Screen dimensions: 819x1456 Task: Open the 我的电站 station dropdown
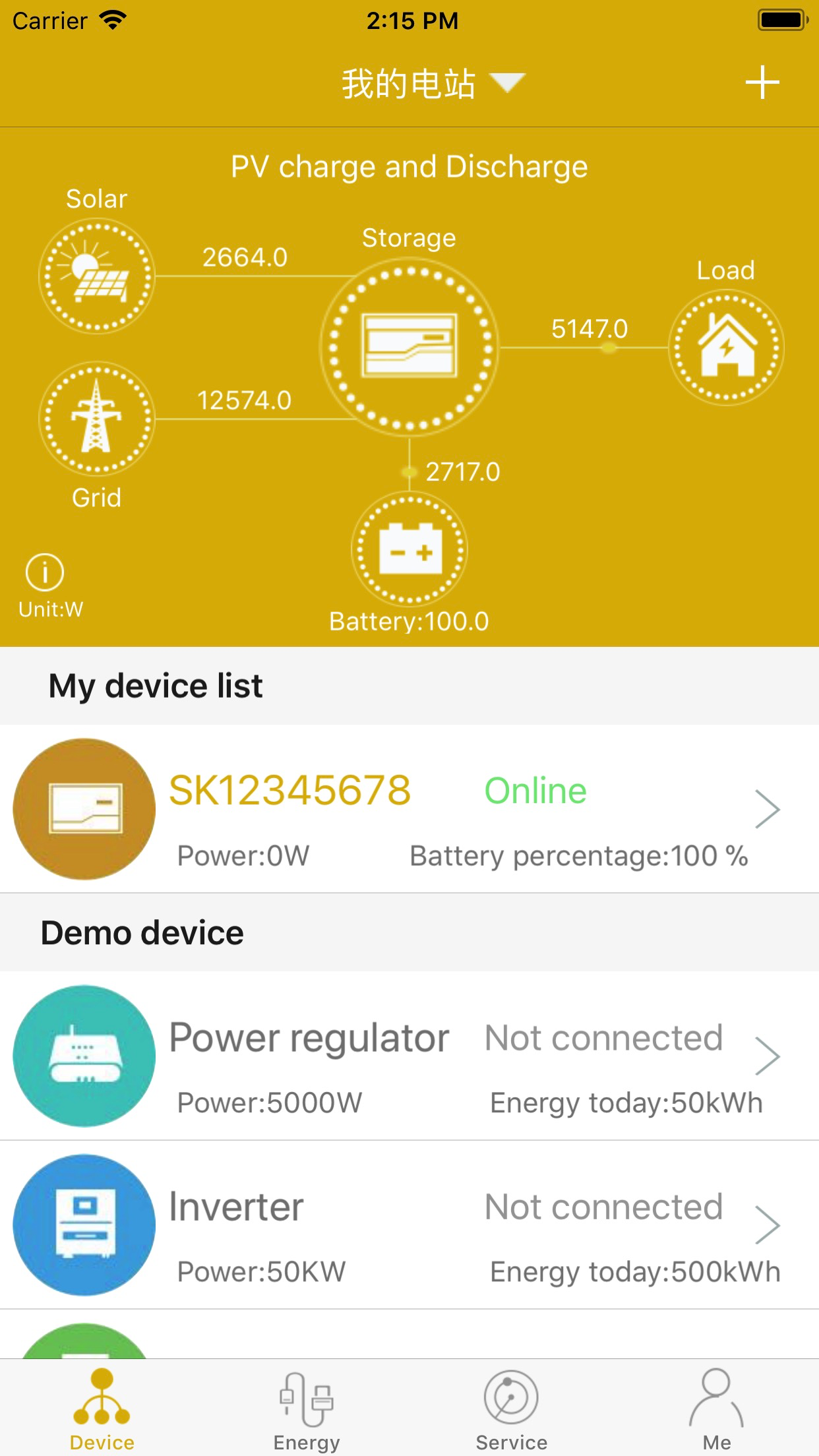click(x=428, y=83)
